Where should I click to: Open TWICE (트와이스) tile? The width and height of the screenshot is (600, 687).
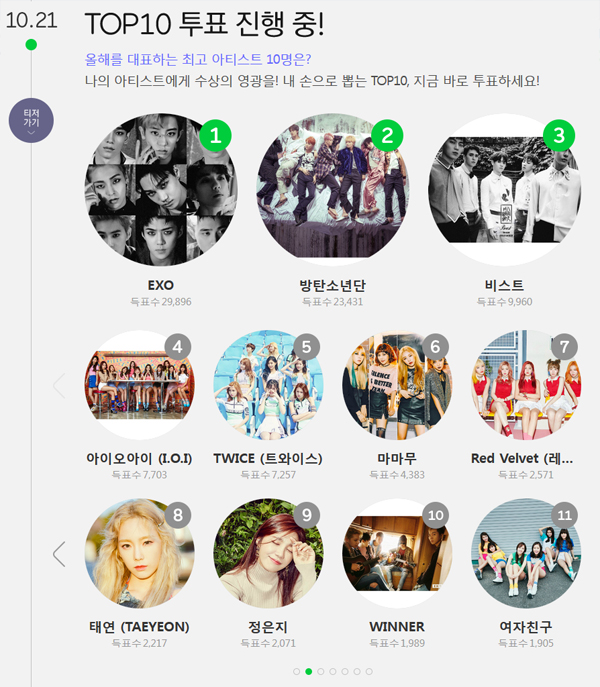coord(268,385)
